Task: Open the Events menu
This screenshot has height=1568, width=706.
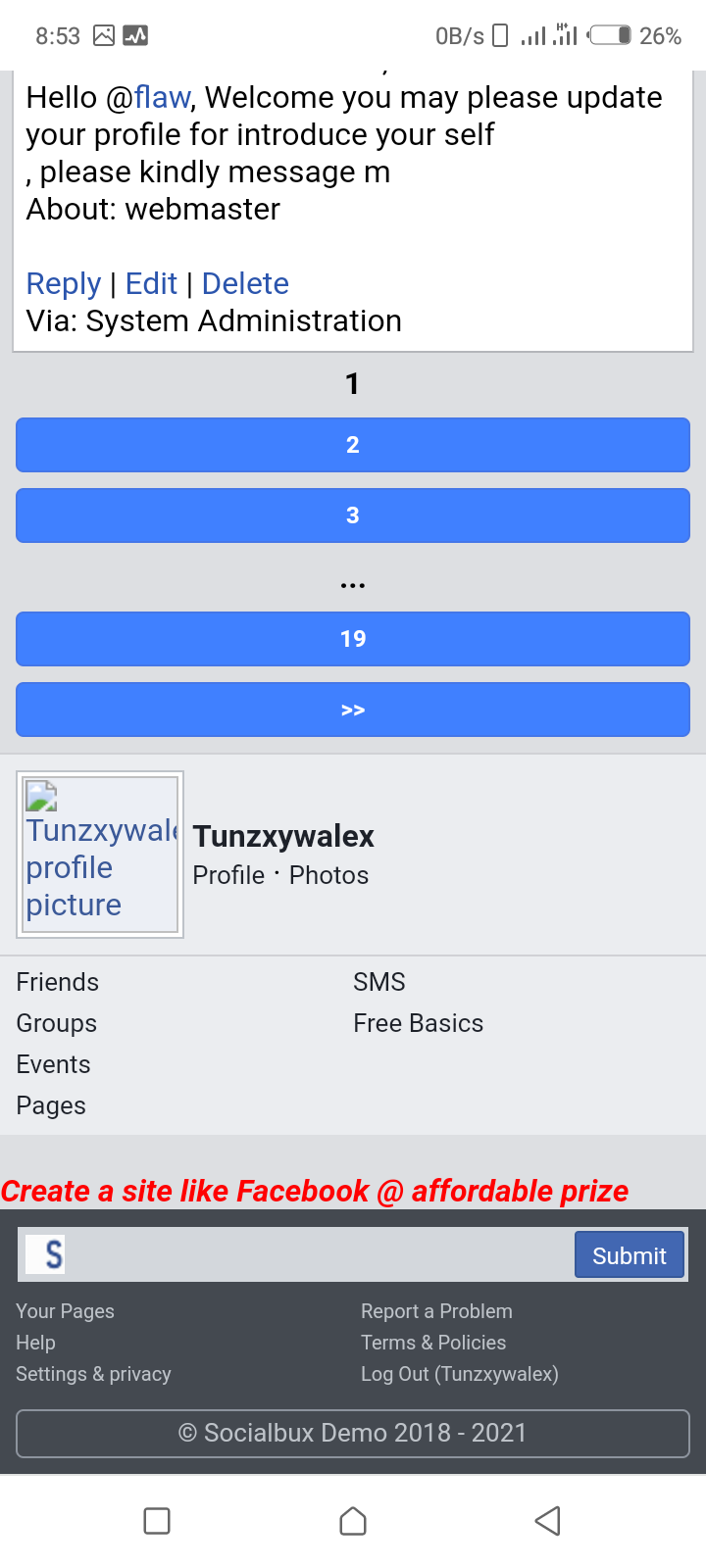Action: [54, 1064]
